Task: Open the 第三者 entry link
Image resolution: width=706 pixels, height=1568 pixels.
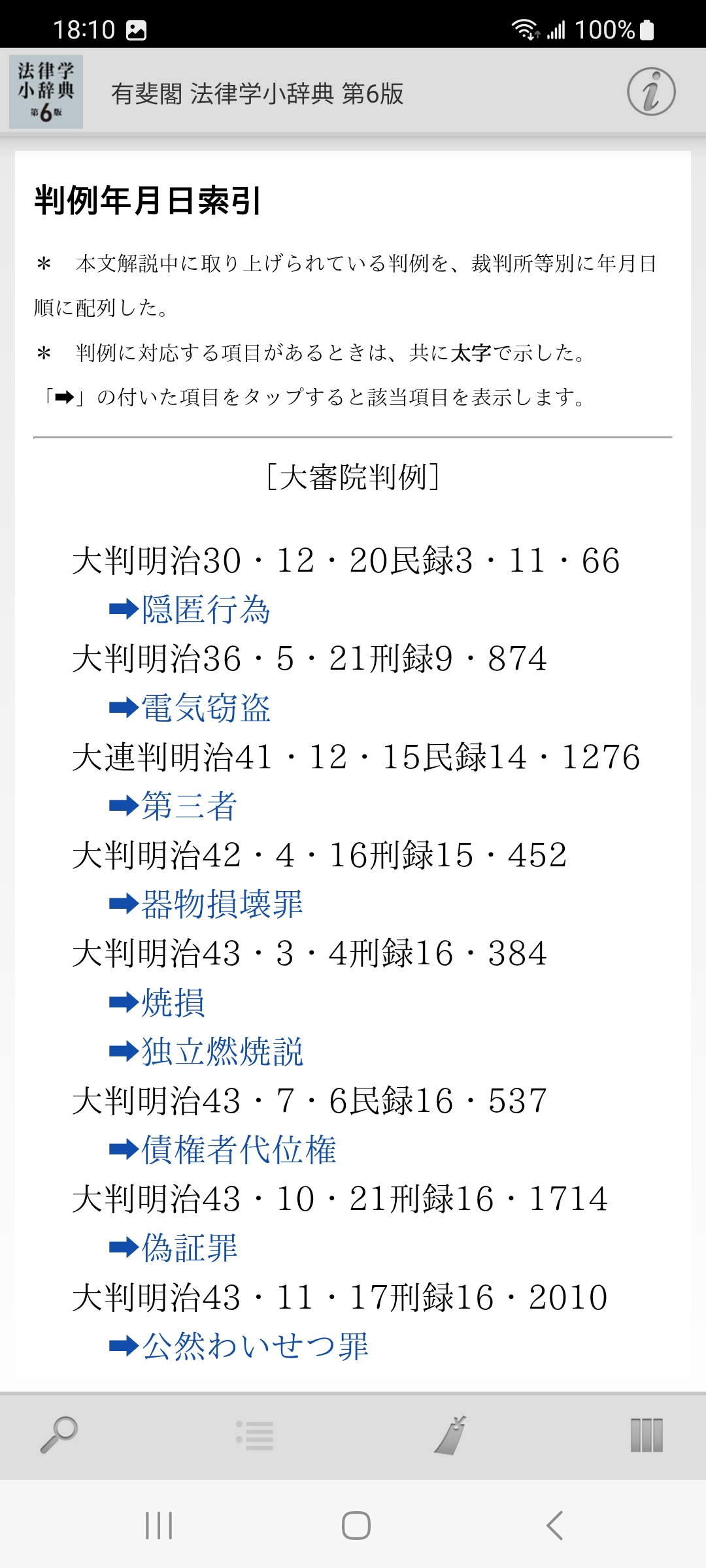Action: [x=188, y=806]
